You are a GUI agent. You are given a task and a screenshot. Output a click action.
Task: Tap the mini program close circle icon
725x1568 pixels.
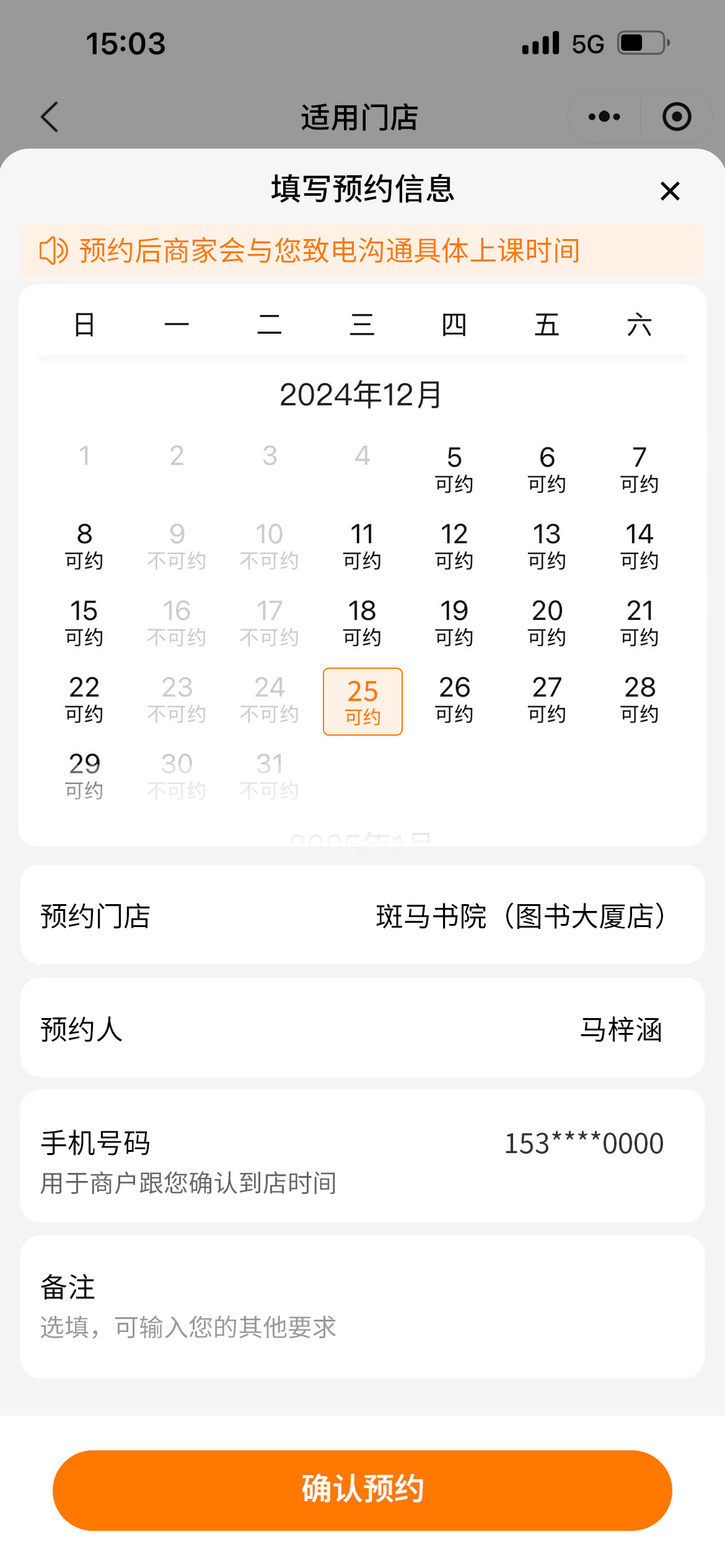676,117
